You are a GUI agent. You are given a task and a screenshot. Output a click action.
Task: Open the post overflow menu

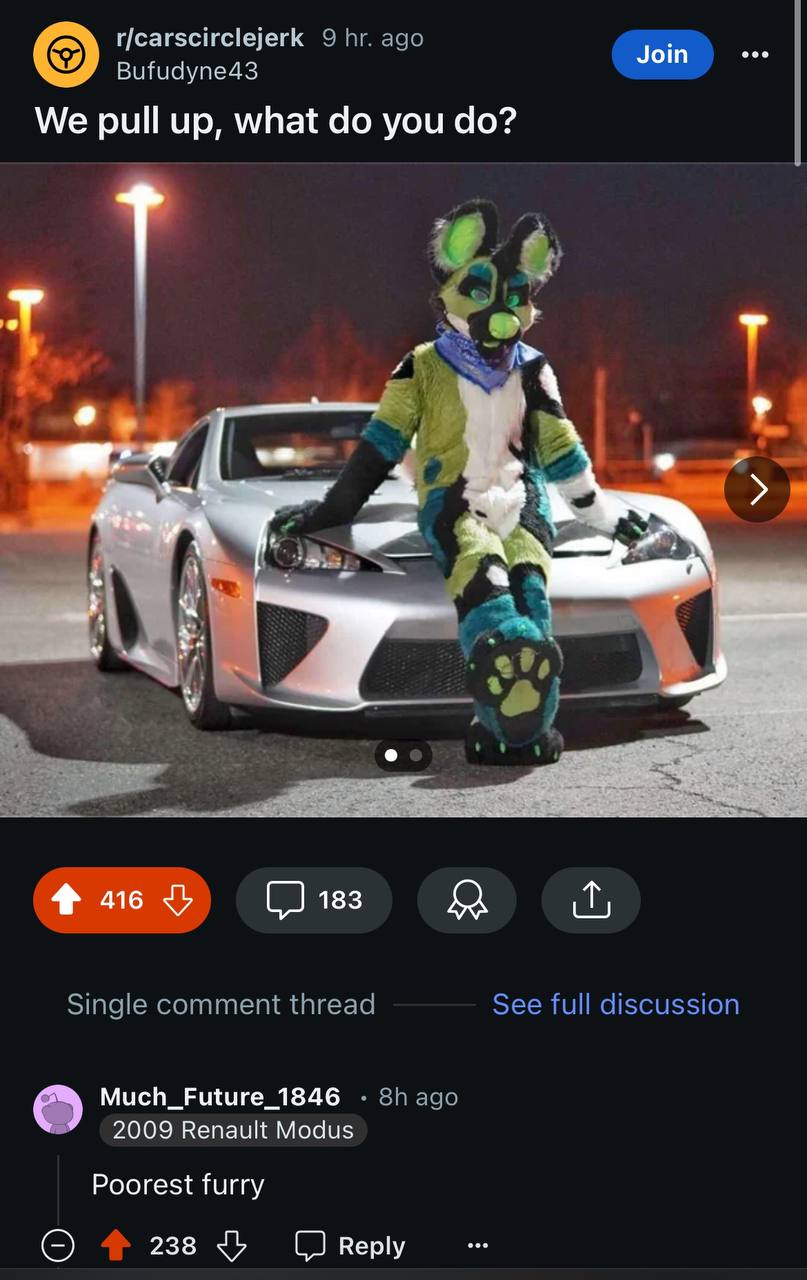pos(755,54)
